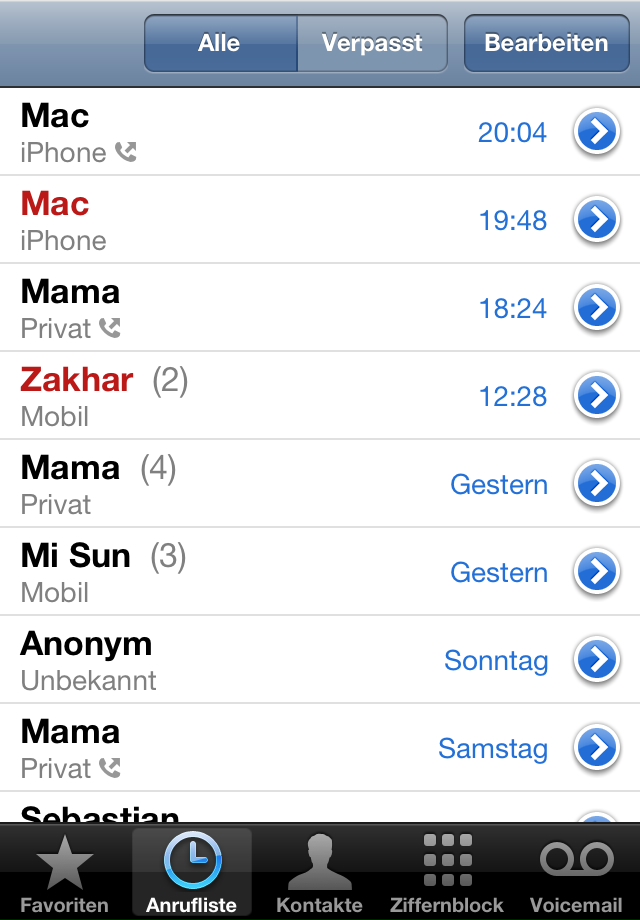Call Mama from the Samstag entry
The height and width of the screenshot is (920, 640).
point(250,748)
